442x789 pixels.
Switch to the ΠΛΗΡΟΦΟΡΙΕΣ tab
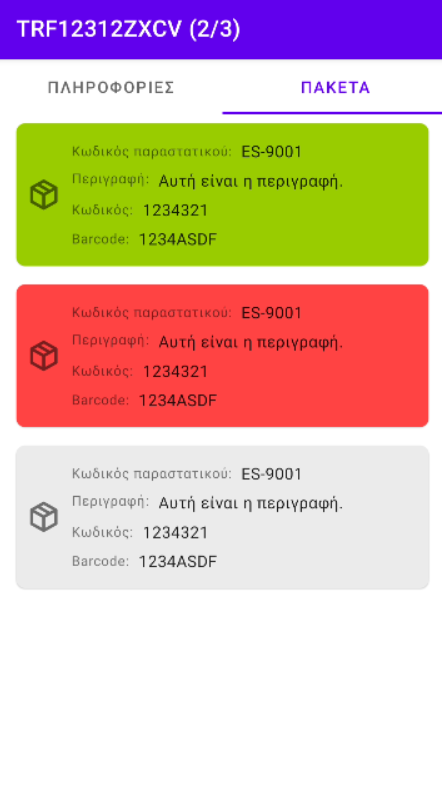point(111,88)
